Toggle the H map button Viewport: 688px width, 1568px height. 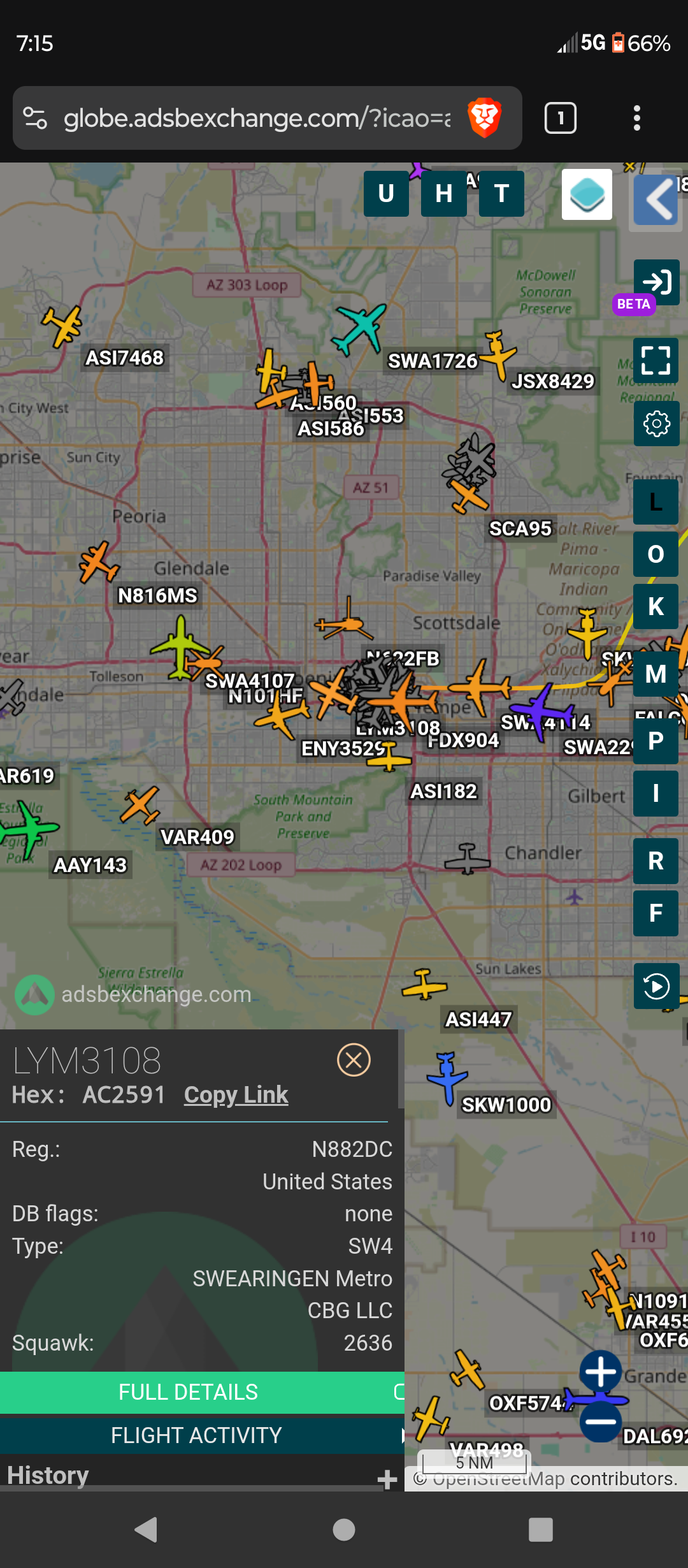tap(444, 194)
